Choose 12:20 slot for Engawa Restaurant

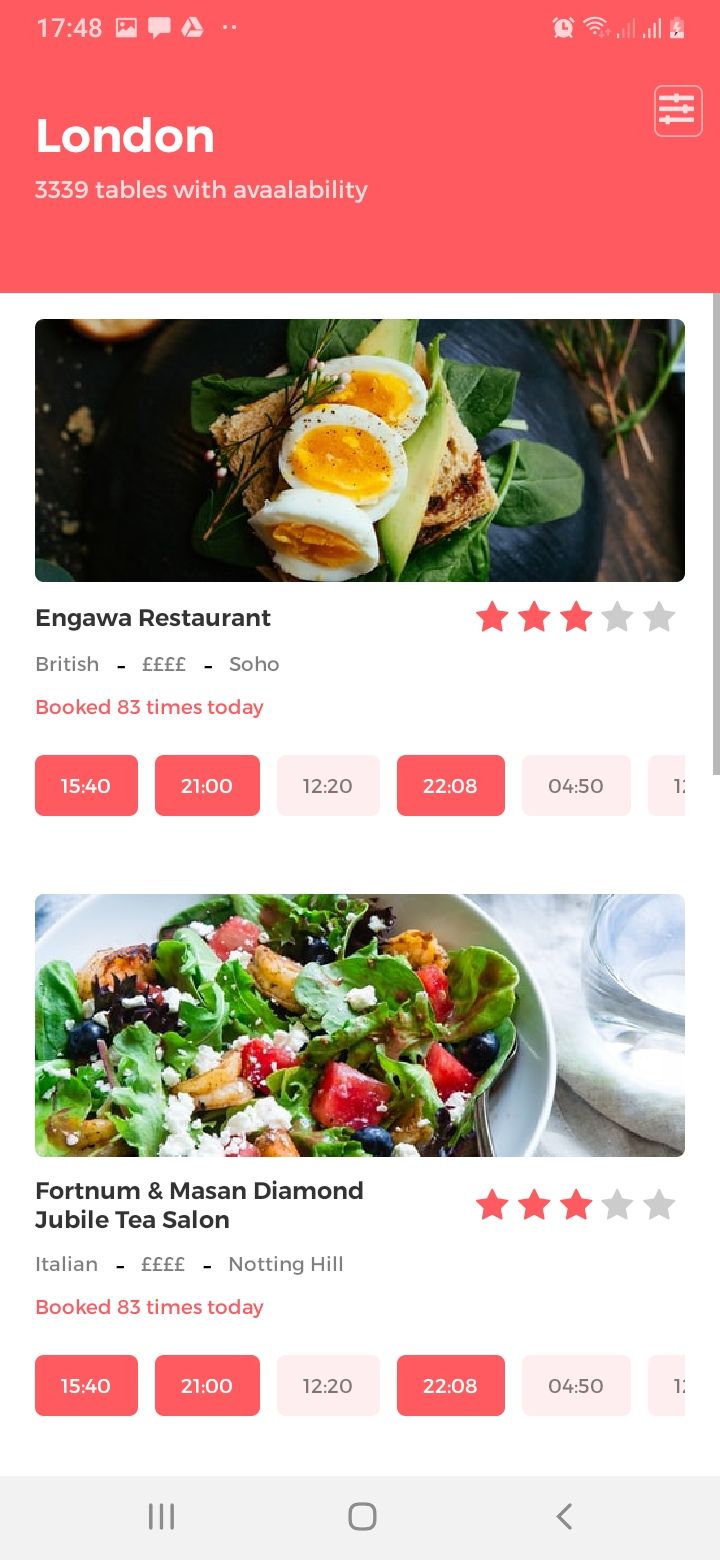tap(328, 786)
